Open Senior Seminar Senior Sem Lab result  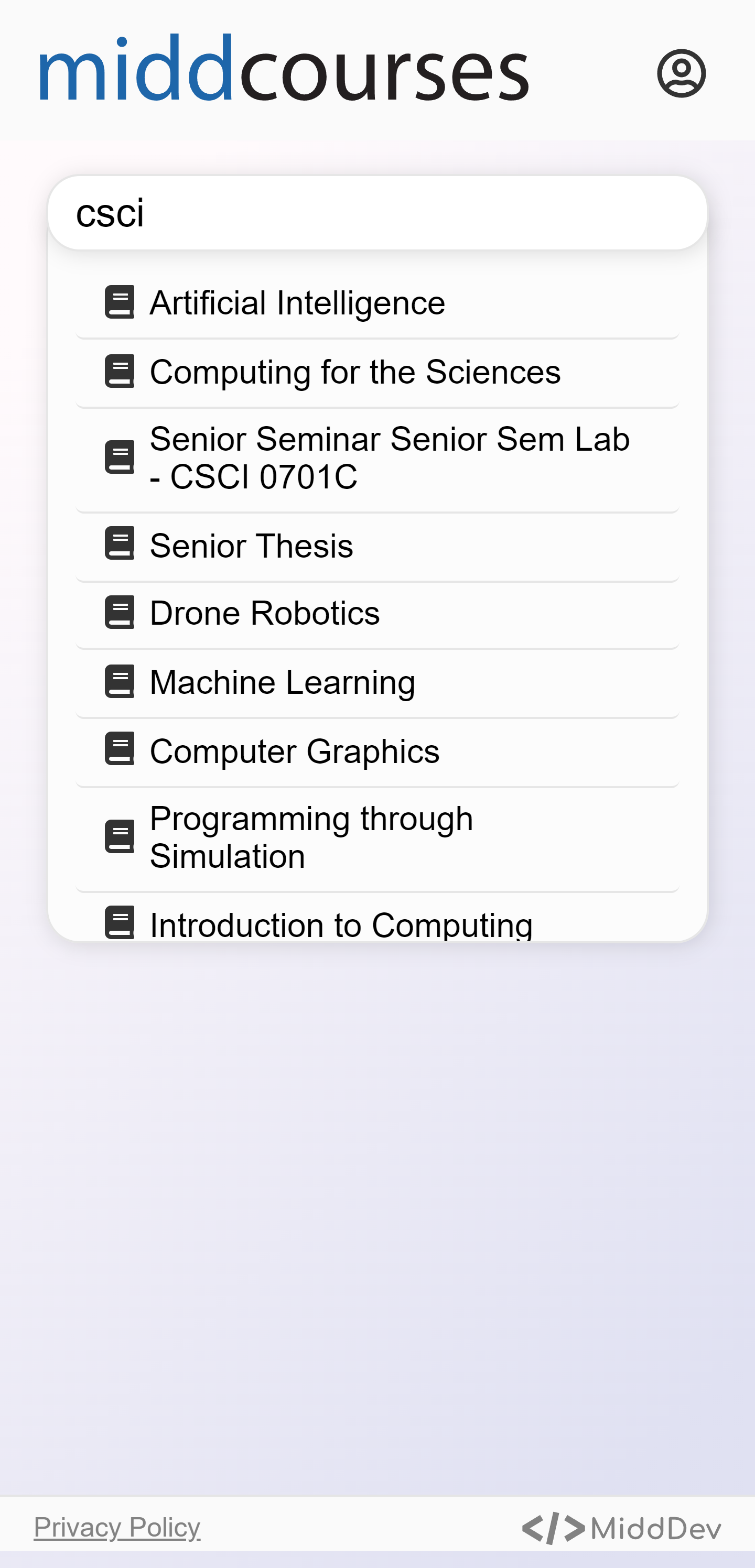pos(377,459)
